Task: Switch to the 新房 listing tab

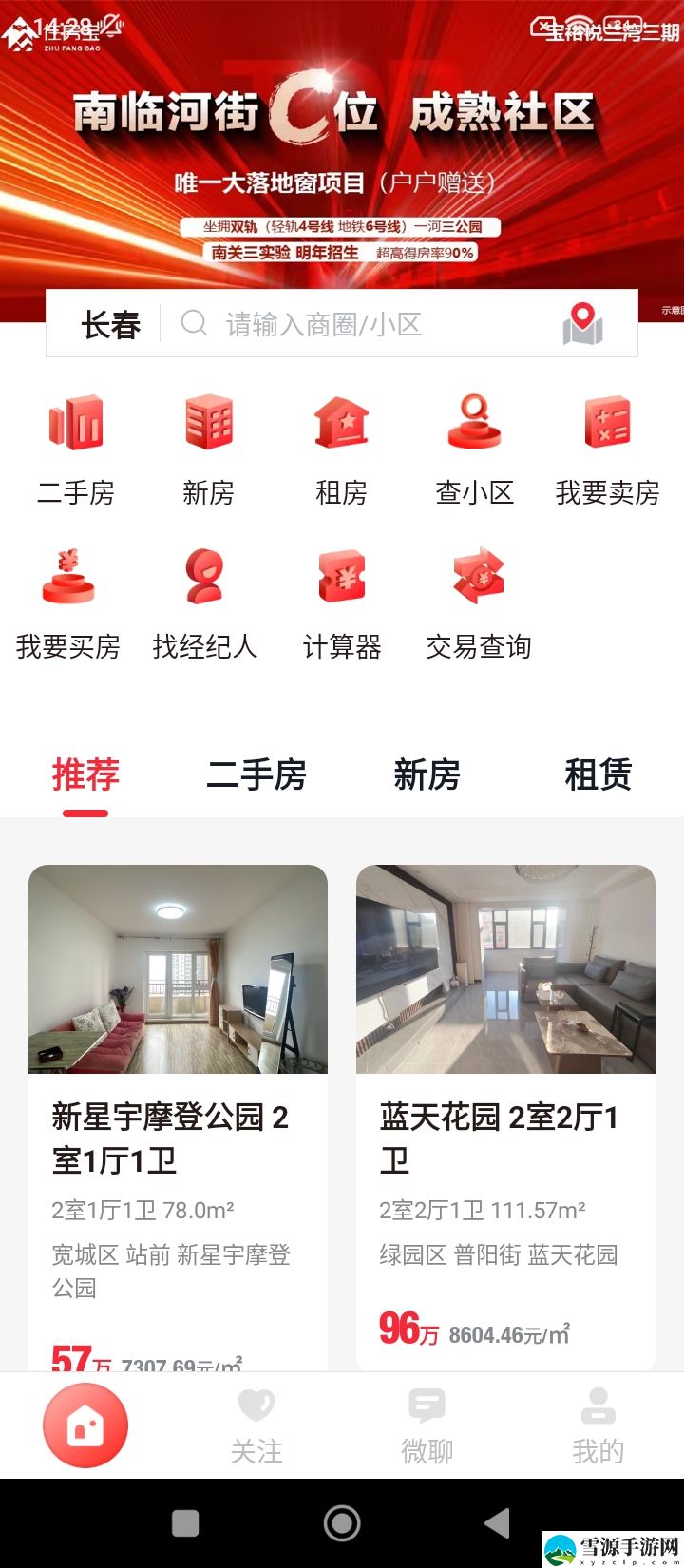Action: (427, 775)
